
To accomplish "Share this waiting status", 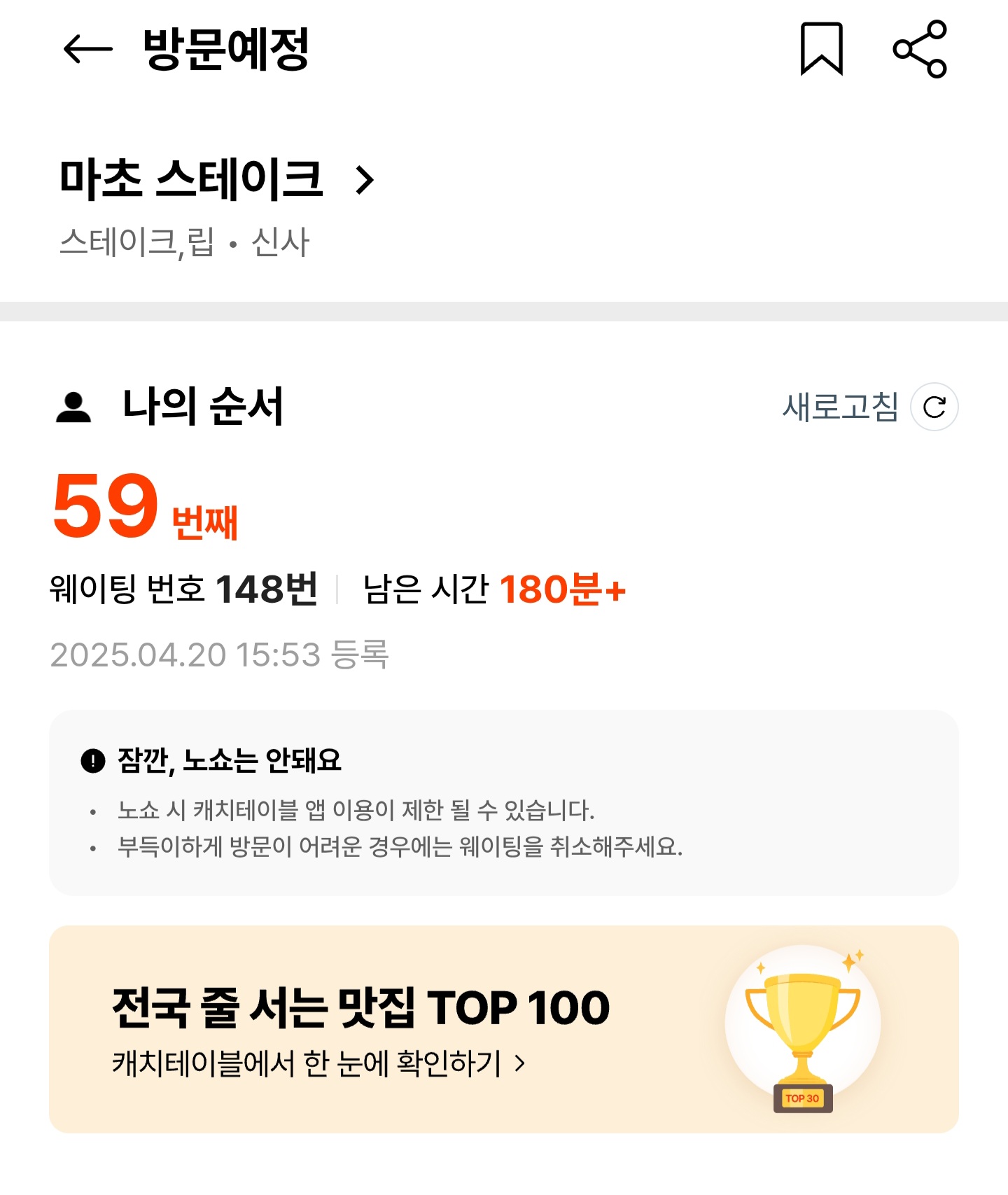I will pos(919,49).
